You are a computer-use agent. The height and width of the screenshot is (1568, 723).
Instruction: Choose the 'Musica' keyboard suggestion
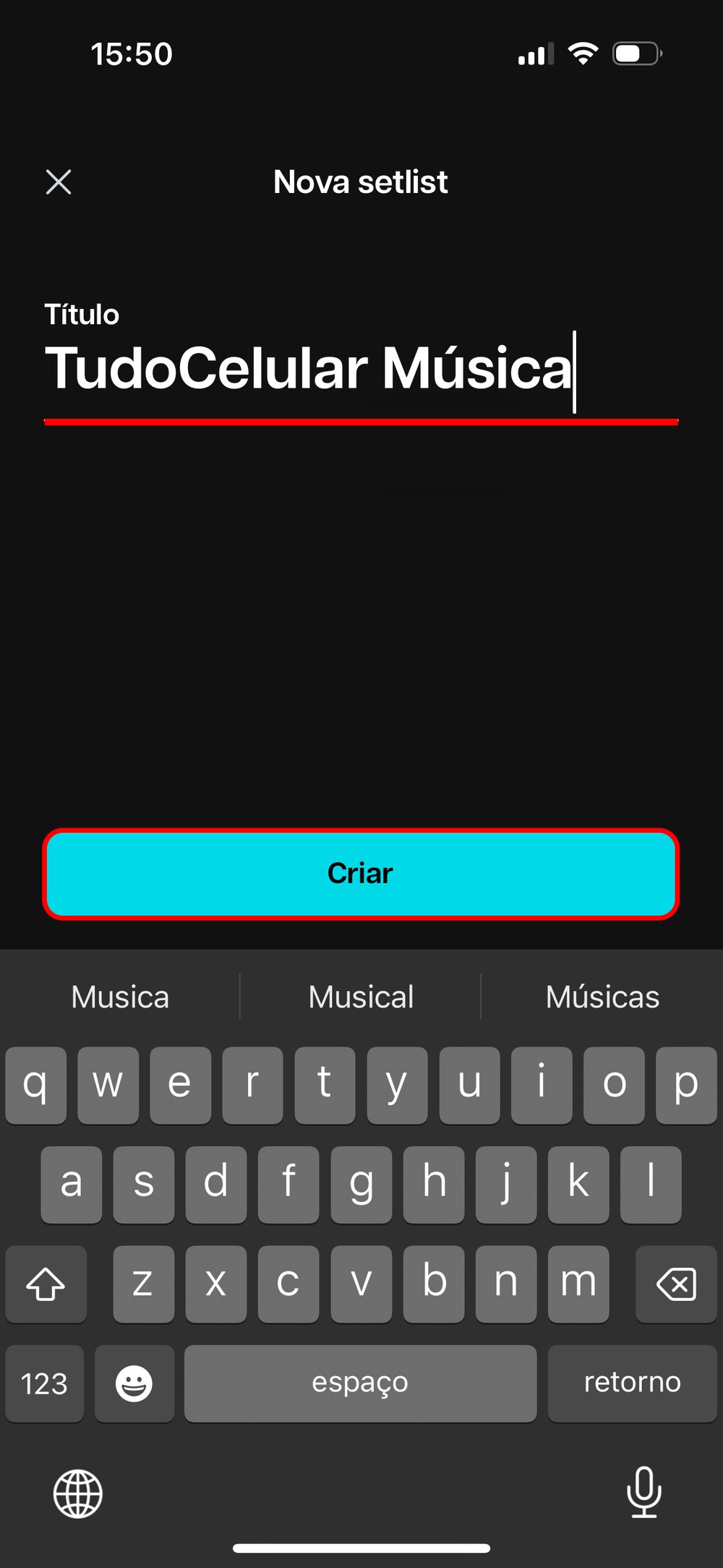coord(120,997)
